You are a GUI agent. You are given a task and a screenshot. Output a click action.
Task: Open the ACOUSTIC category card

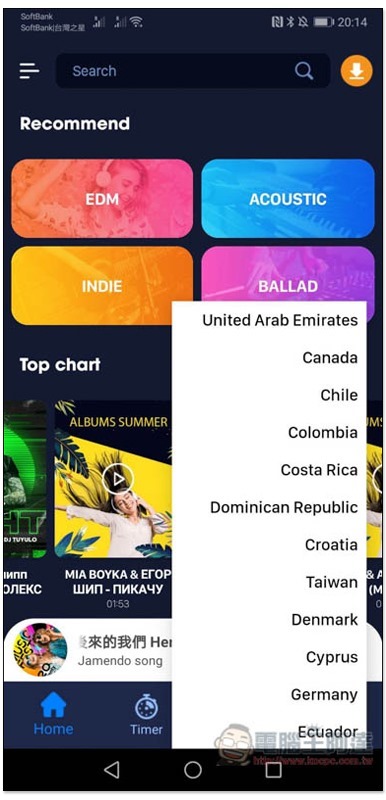[x=288, y=198]
